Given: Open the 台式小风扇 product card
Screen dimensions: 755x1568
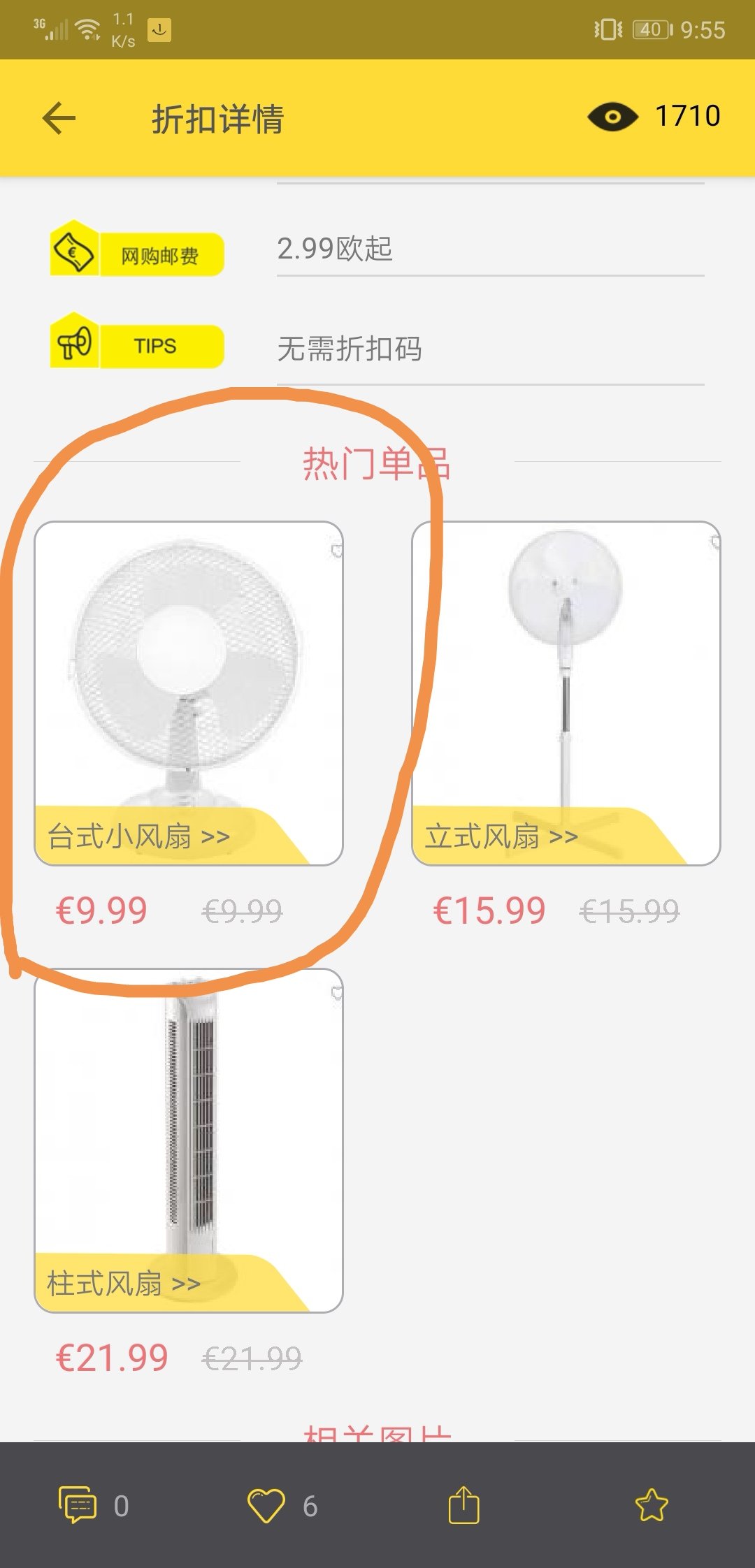Looking at the screenshot, I should click(x=188, y=693).
